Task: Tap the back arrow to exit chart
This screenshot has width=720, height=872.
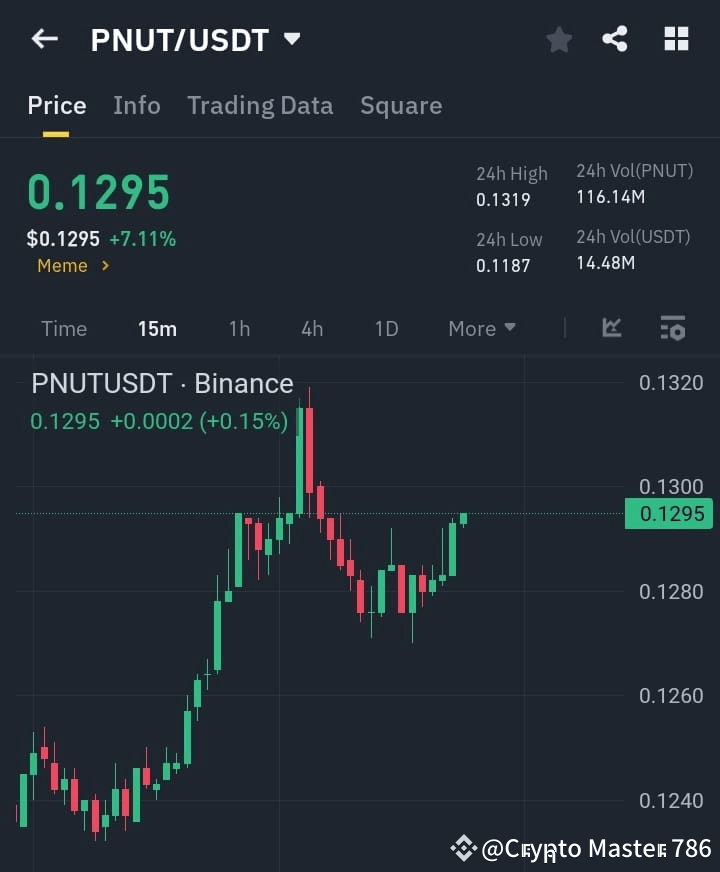Action: point(44,39)
